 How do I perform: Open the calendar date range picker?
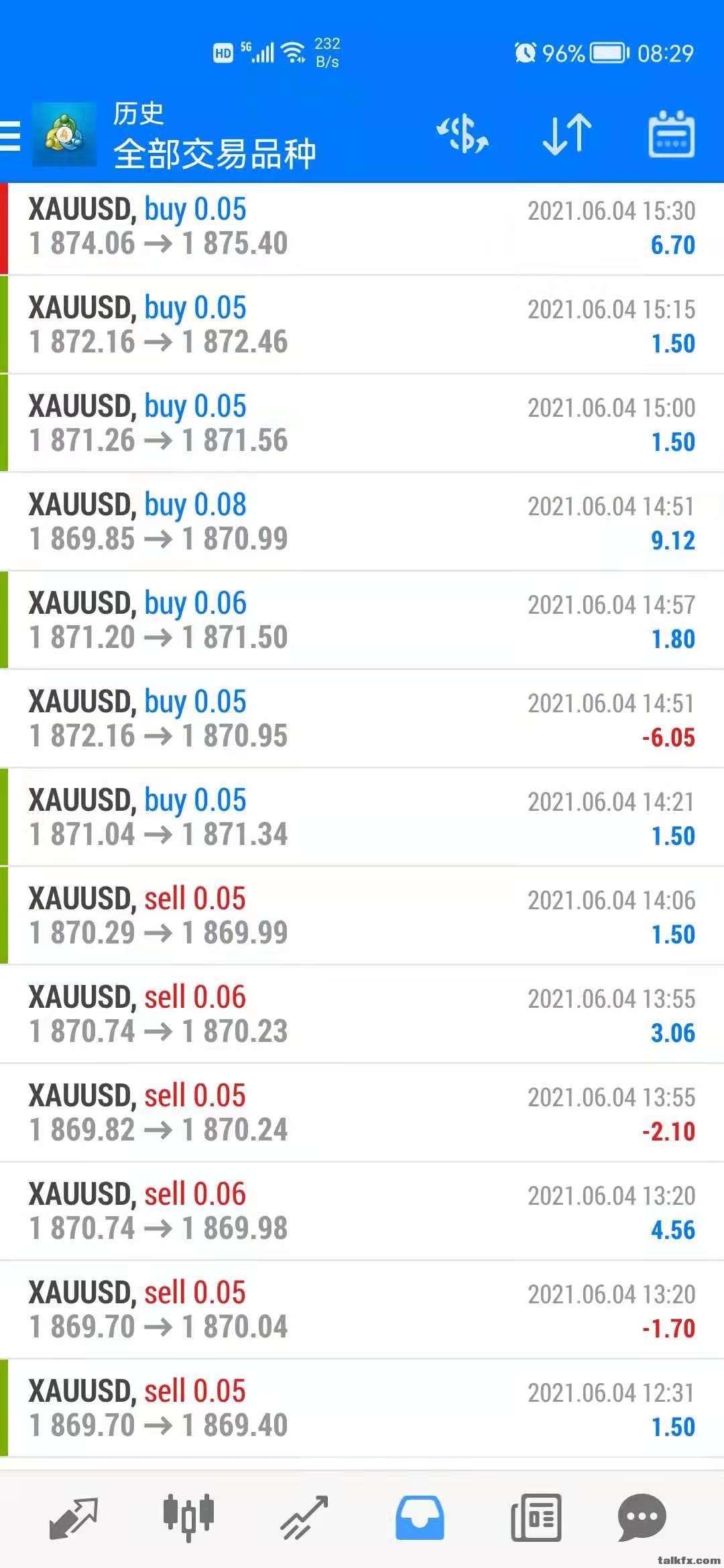point(671,135)
